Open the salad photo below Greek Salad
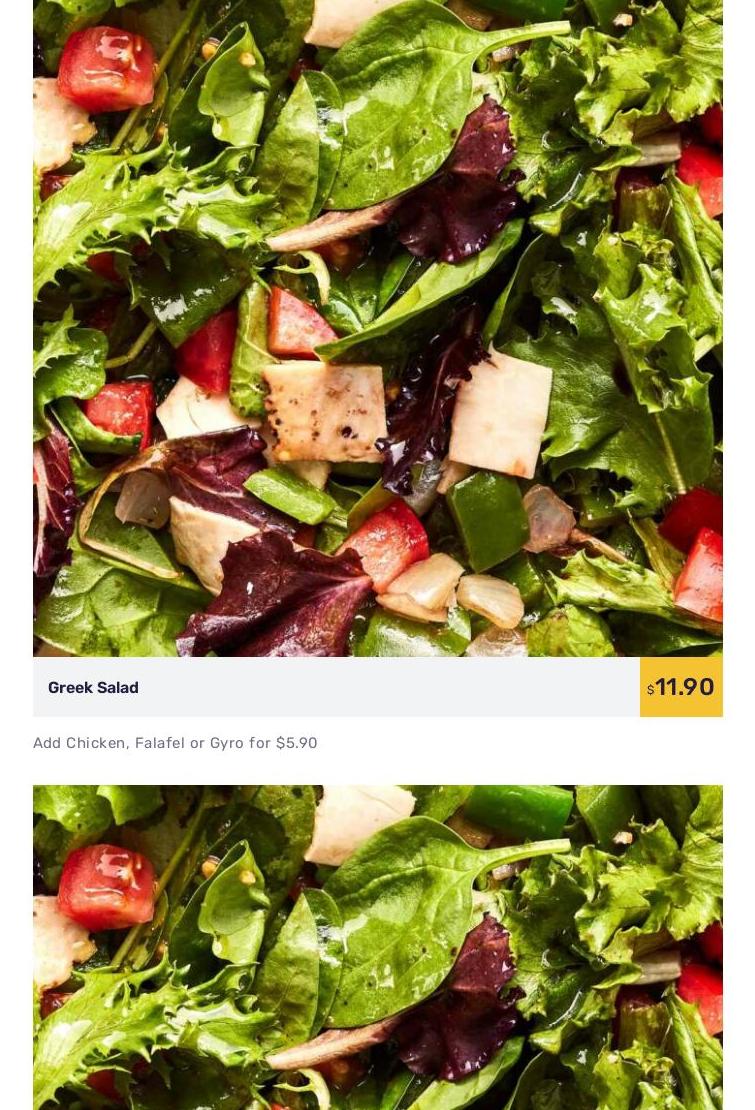755x1110 pixels. click(x=377, y=946)
